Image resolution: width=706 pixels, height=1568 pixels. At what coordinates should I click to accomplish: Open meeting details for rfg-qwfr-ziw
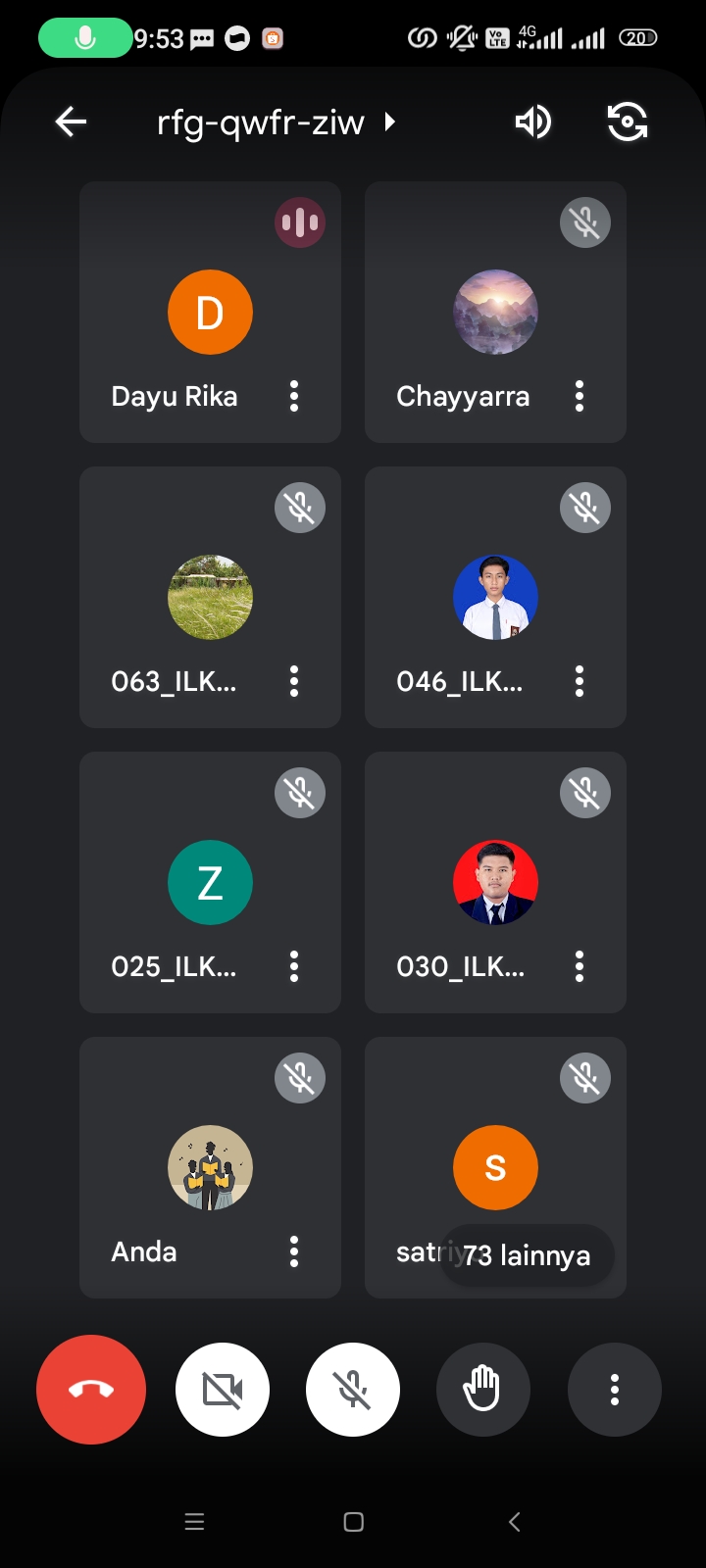click(277, 122)
